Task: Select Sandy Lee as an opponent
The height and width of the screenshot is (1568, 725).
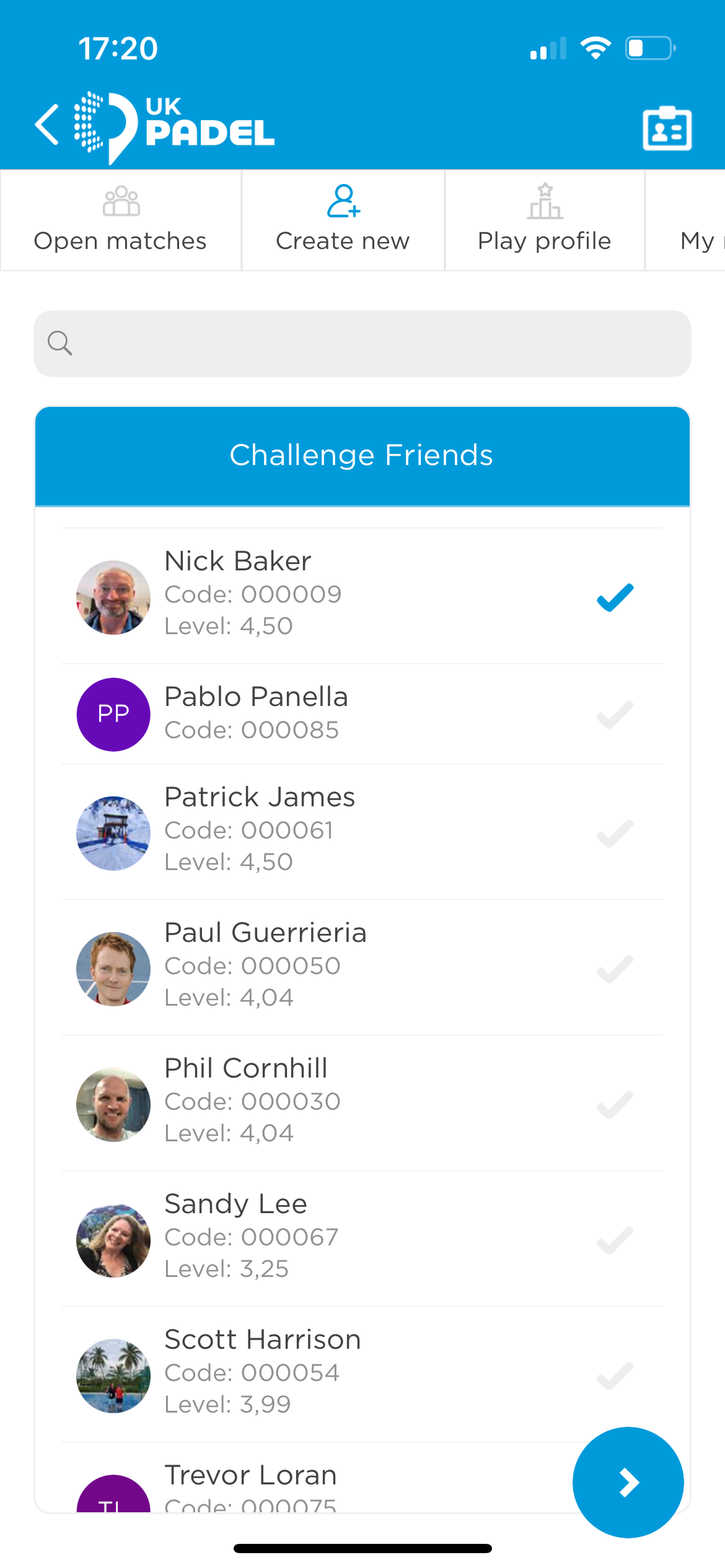Action: pos(615,1240)
